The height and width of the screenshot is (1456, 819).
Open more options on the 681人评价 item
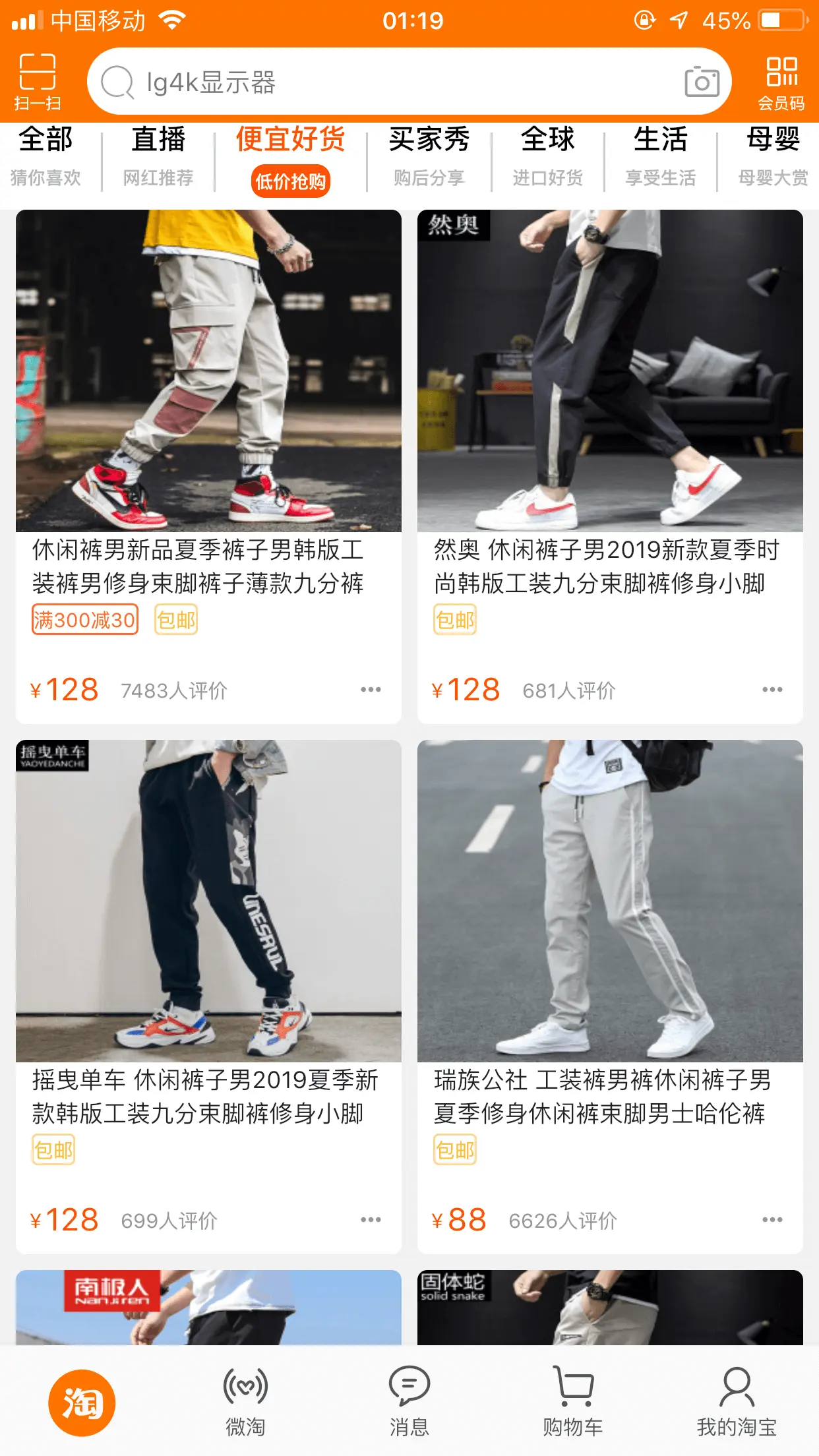(772, 690)
